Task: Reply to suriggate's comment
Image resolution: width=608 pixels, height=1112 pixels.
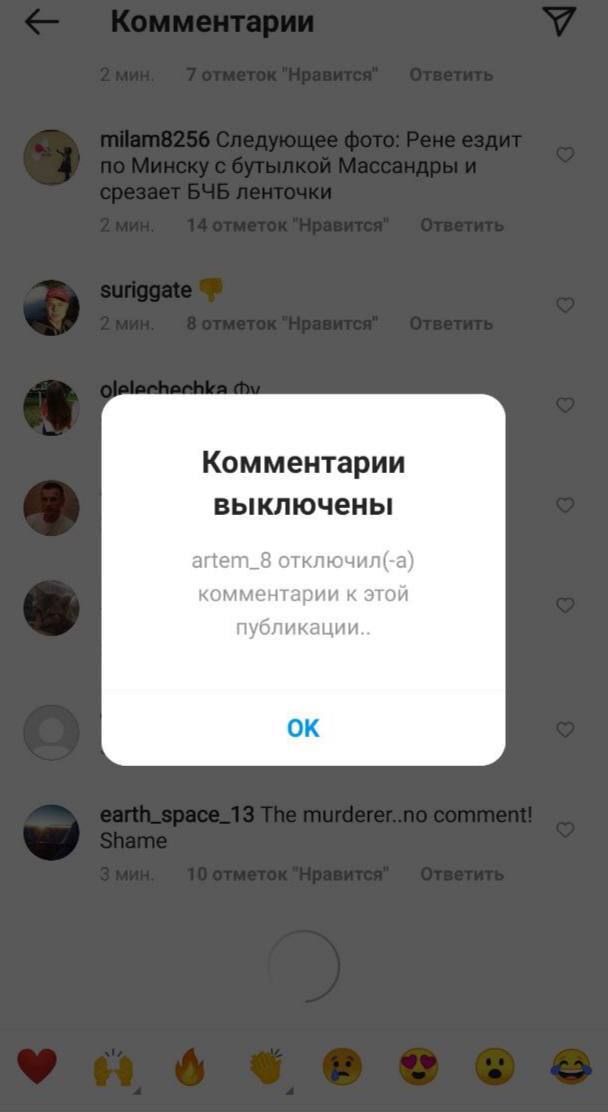Action: coord(451,324)
